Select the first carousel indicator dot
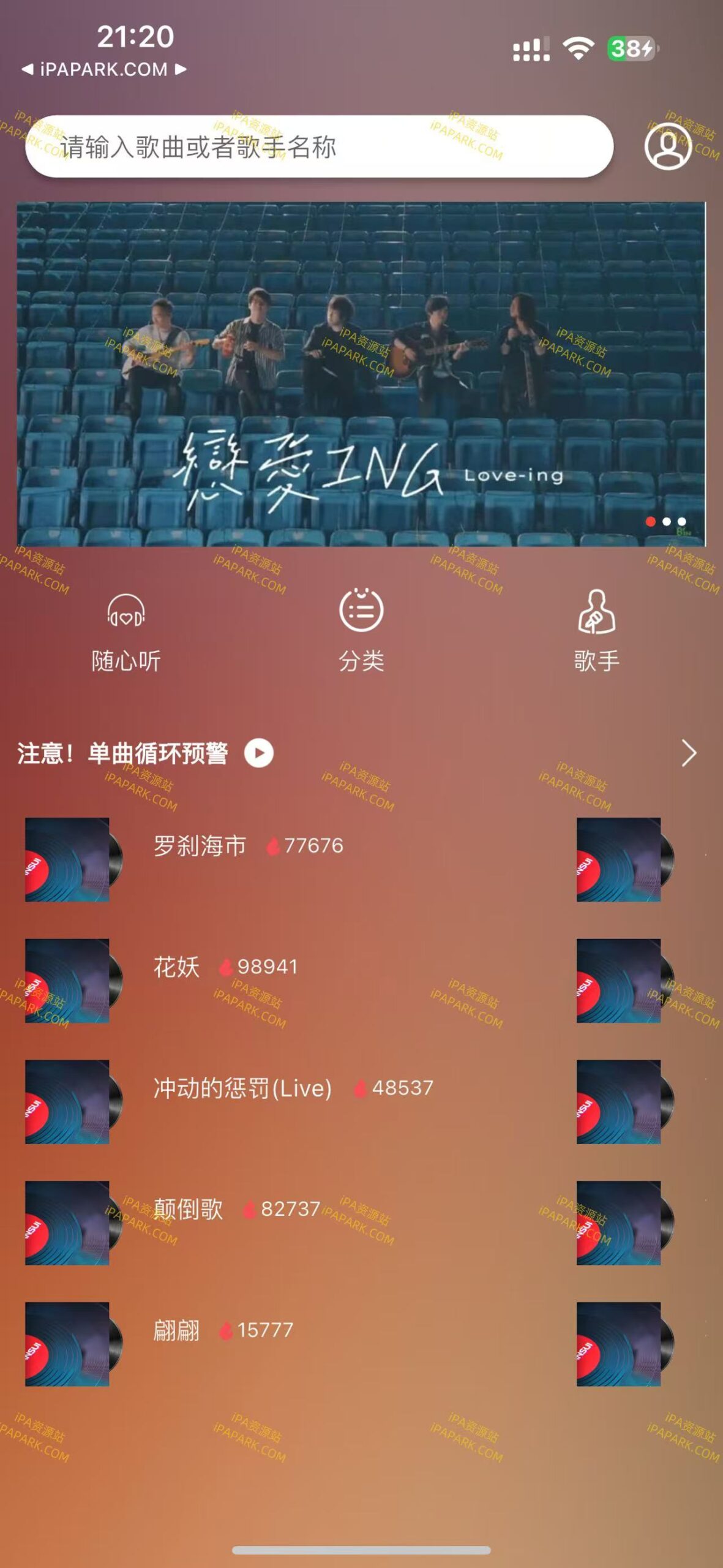Viewport: 723px width, 1568px height. 650,521
